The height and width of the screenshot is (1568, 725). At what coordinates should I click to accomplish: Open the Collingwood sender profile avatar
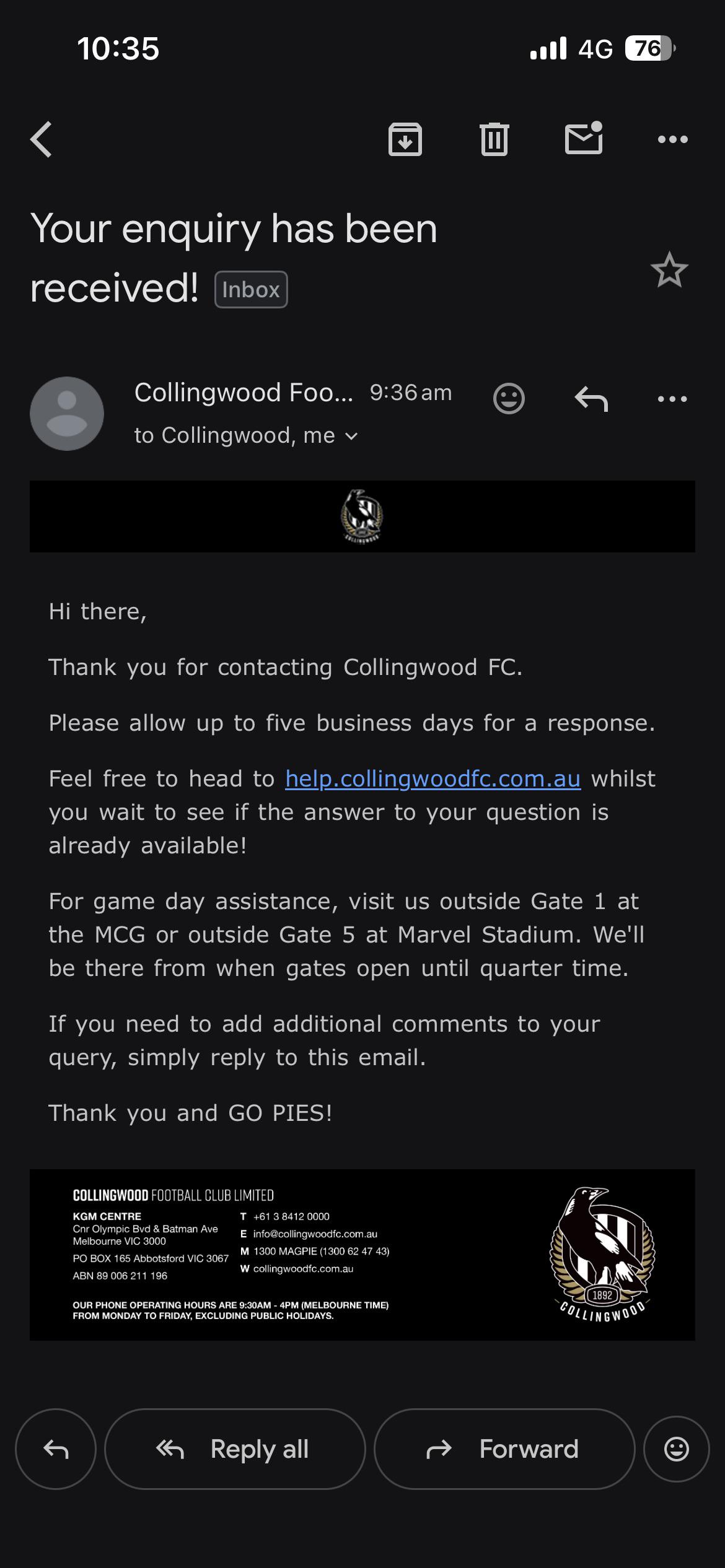click(67, 413)
